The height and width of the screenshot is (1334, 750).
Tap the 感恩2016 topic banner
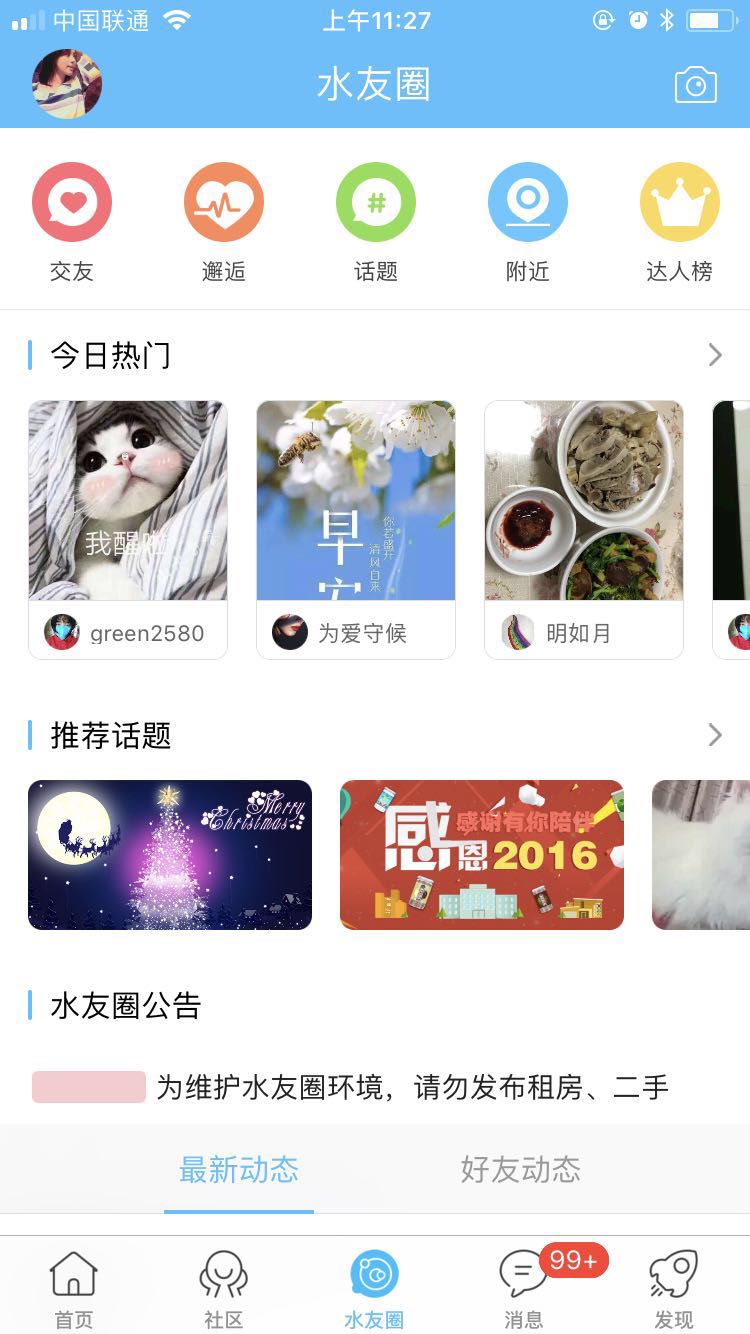481,854
